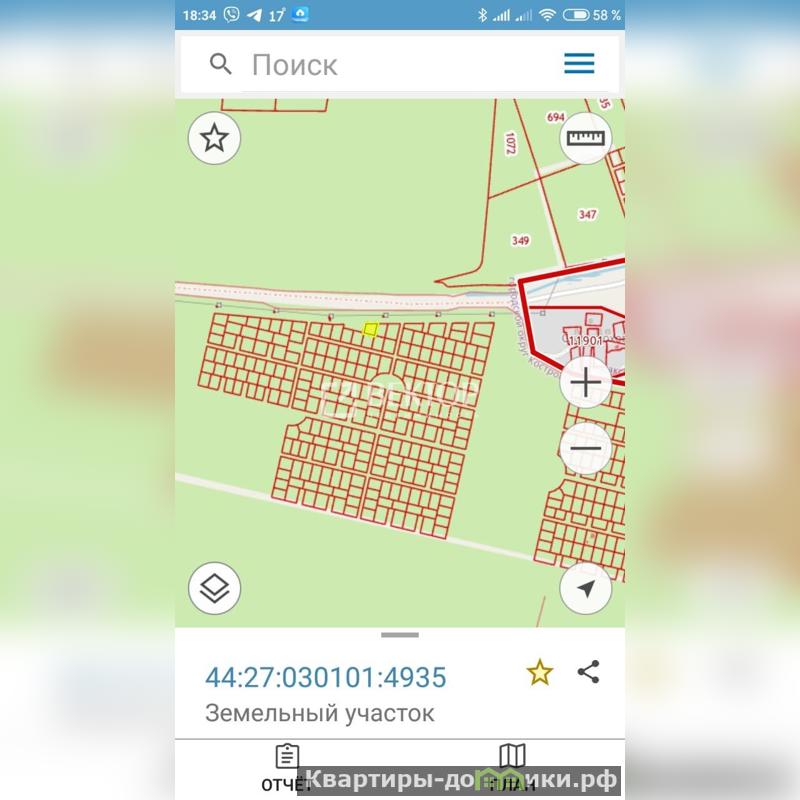Open the map layers selector
800x800 pixels.
point(215,589)
